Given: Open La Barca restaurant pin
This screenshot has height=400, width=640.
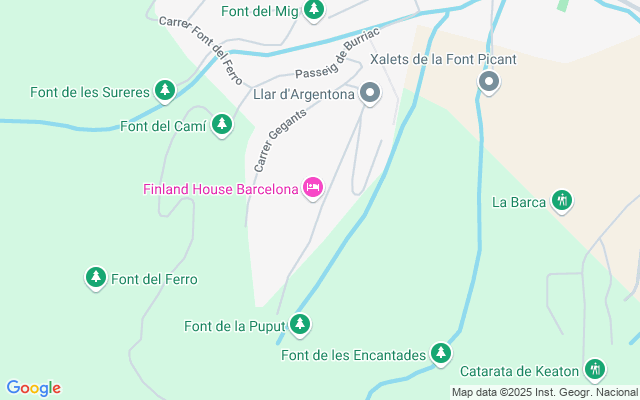Looking at the screenshot, I should pyautogui.click(x=562, y=200).
